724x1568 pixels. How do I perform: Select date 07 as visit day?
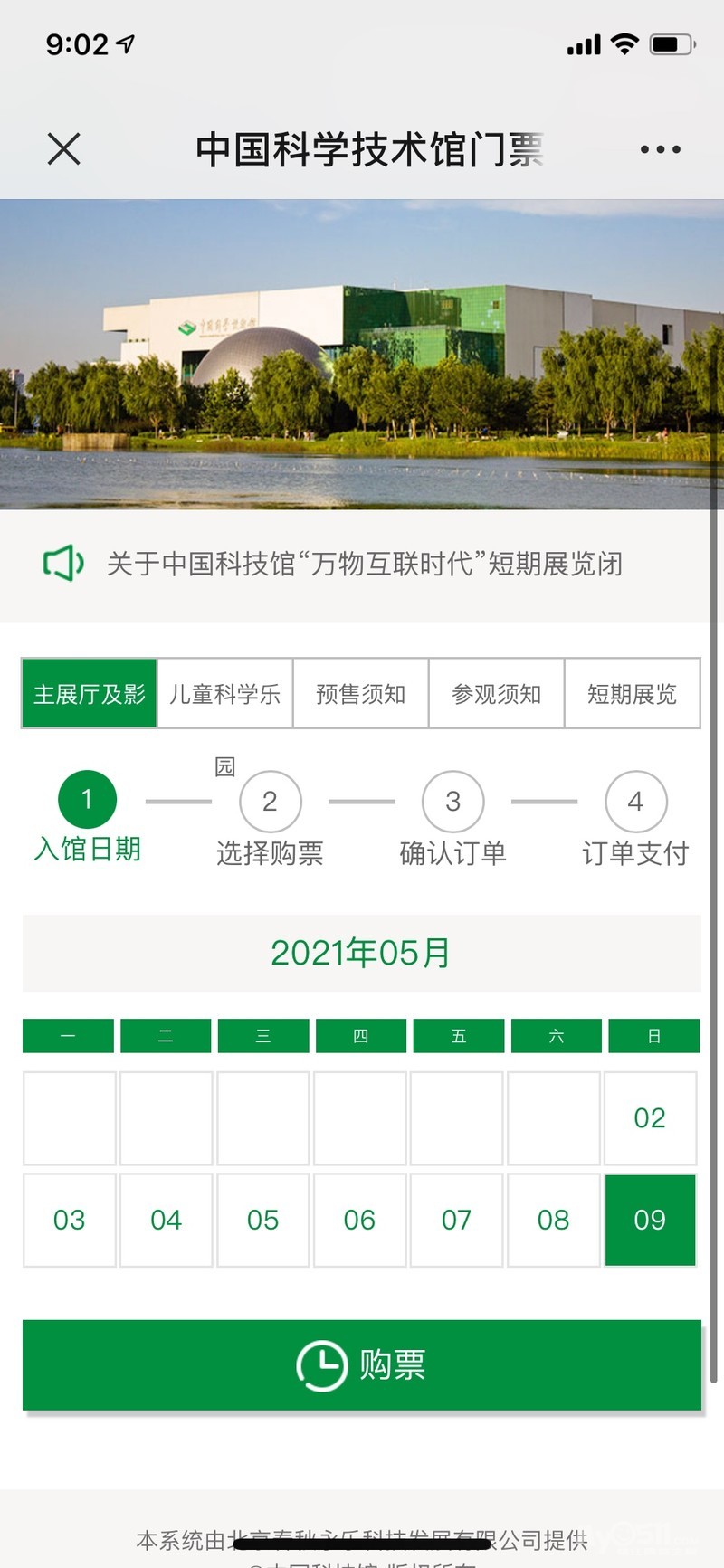click(x=456, y=1220)
